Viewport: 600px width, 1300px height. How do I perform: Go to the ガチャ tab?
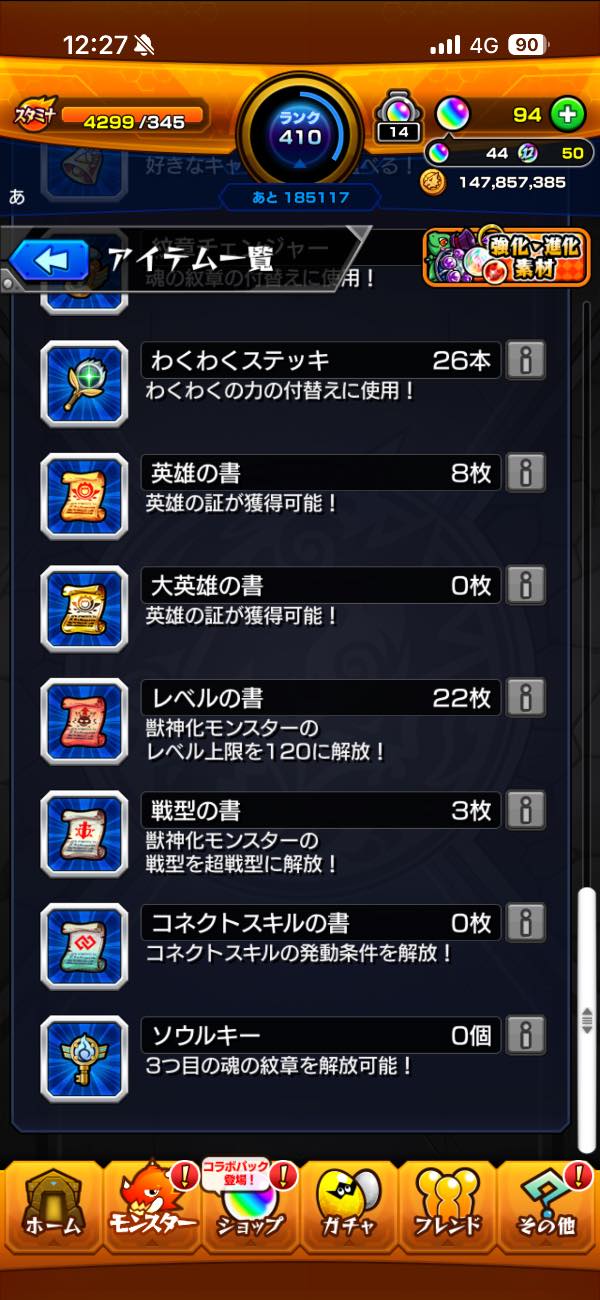tap(349, 1205)
